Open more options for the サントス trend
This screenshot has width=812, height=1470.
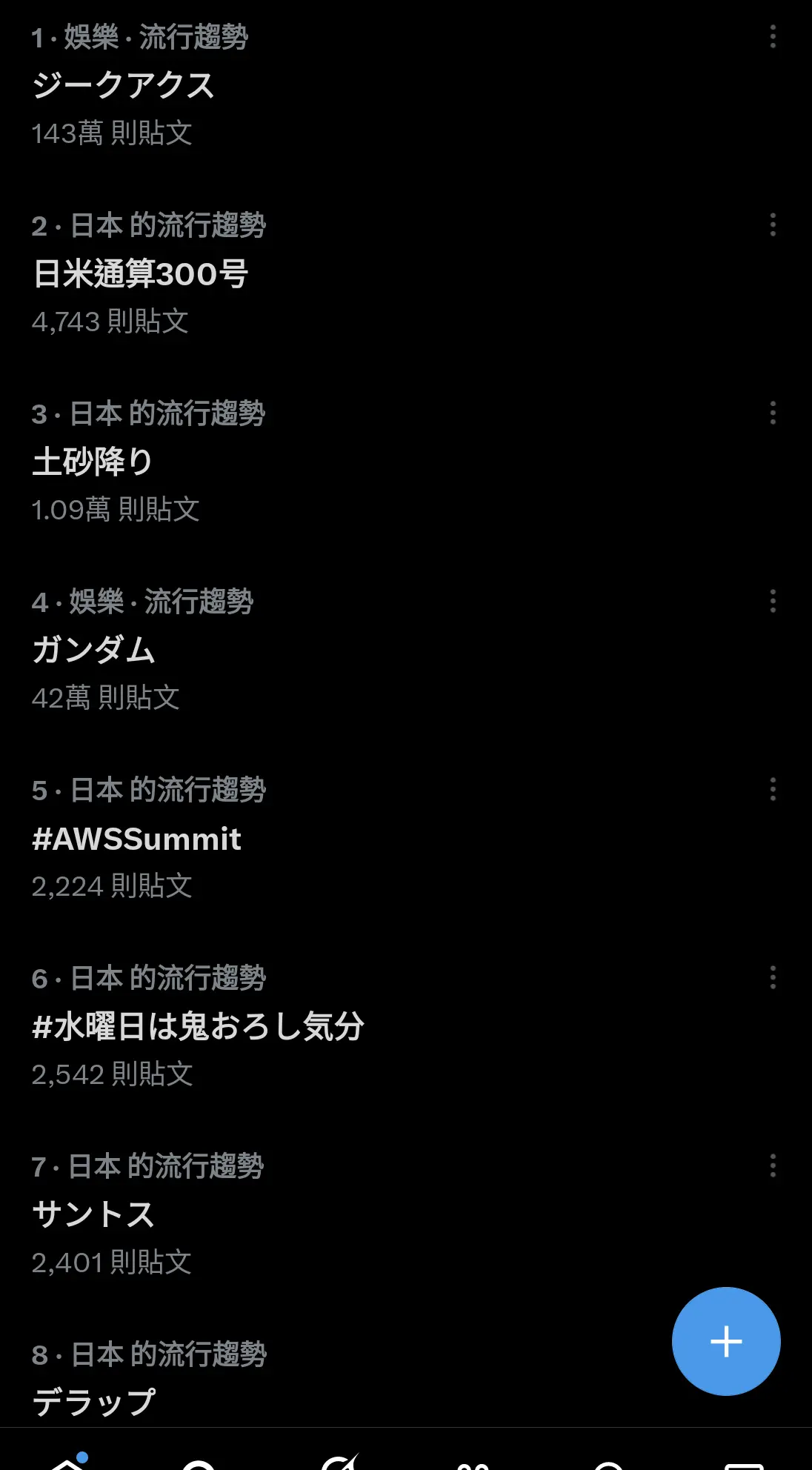click(x=773, y=1165)
